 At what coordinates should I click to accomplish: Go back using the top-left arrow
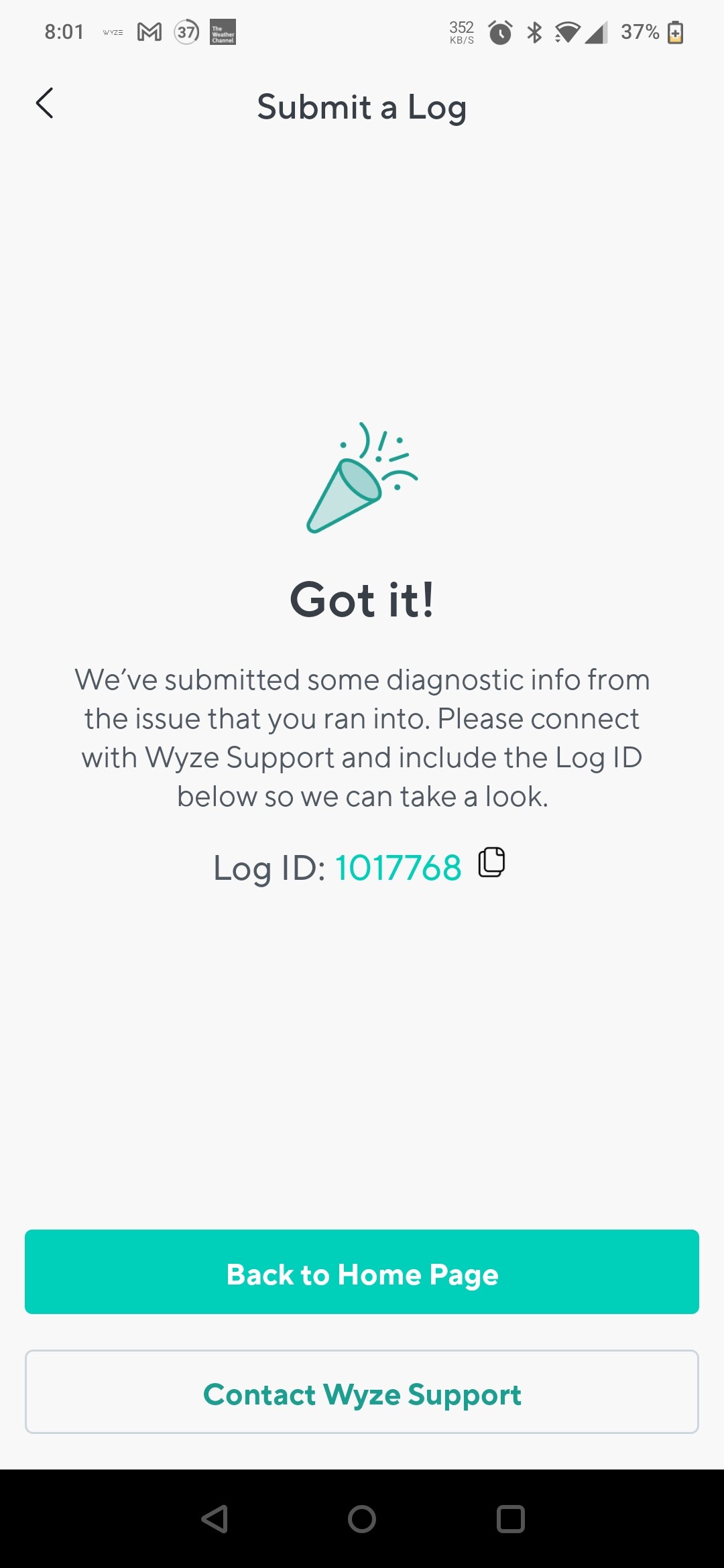[44, 104]
